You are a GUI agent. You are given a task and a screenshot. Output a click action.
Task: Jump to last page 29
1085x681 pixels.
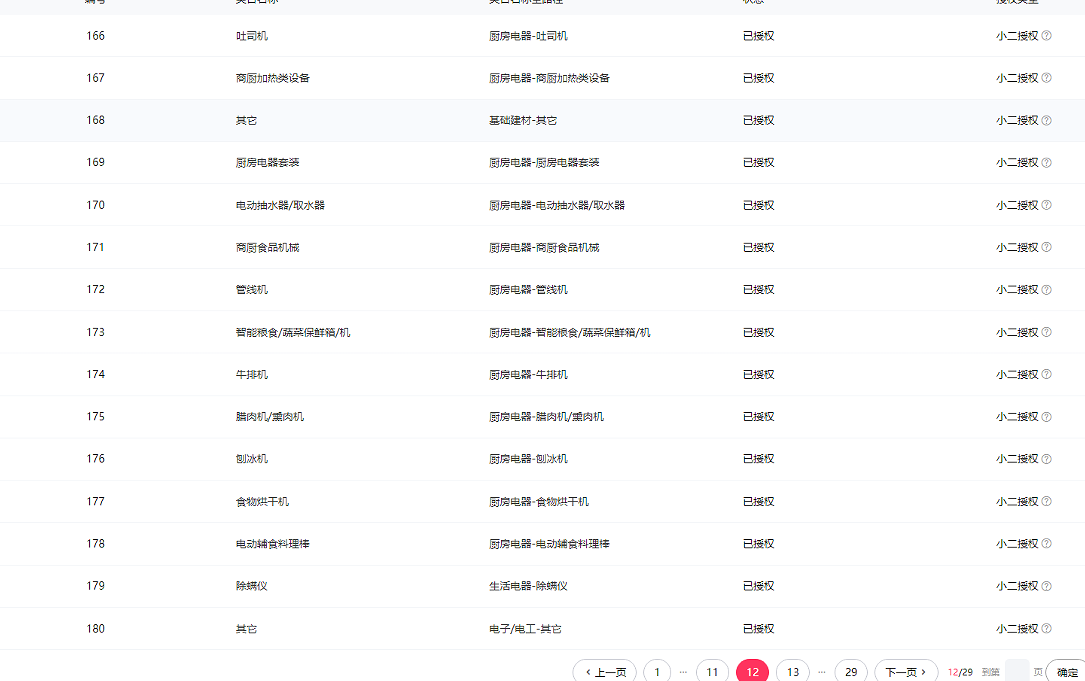[850, 672]
